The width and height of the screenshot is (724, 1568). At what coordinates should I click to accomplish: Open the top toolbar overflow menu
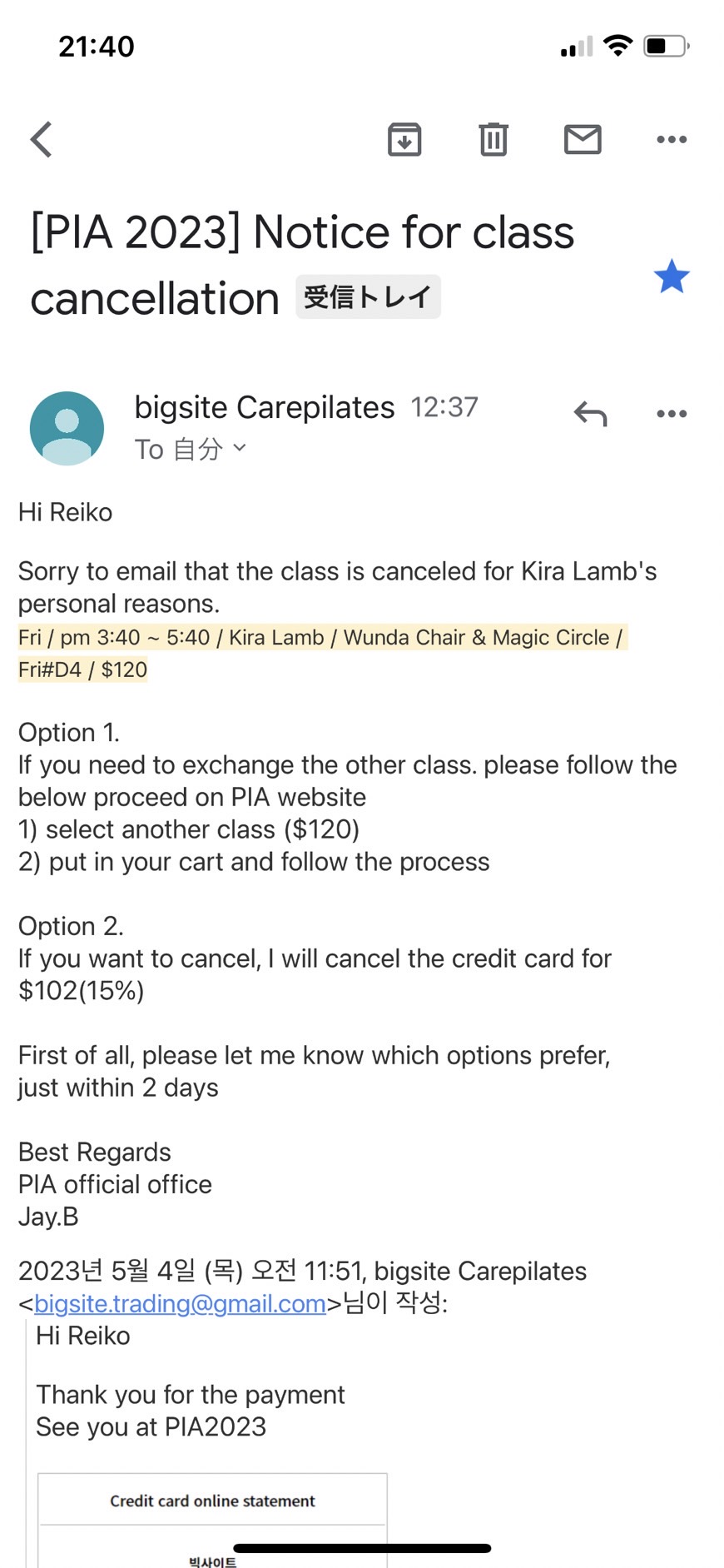[672, 139]
